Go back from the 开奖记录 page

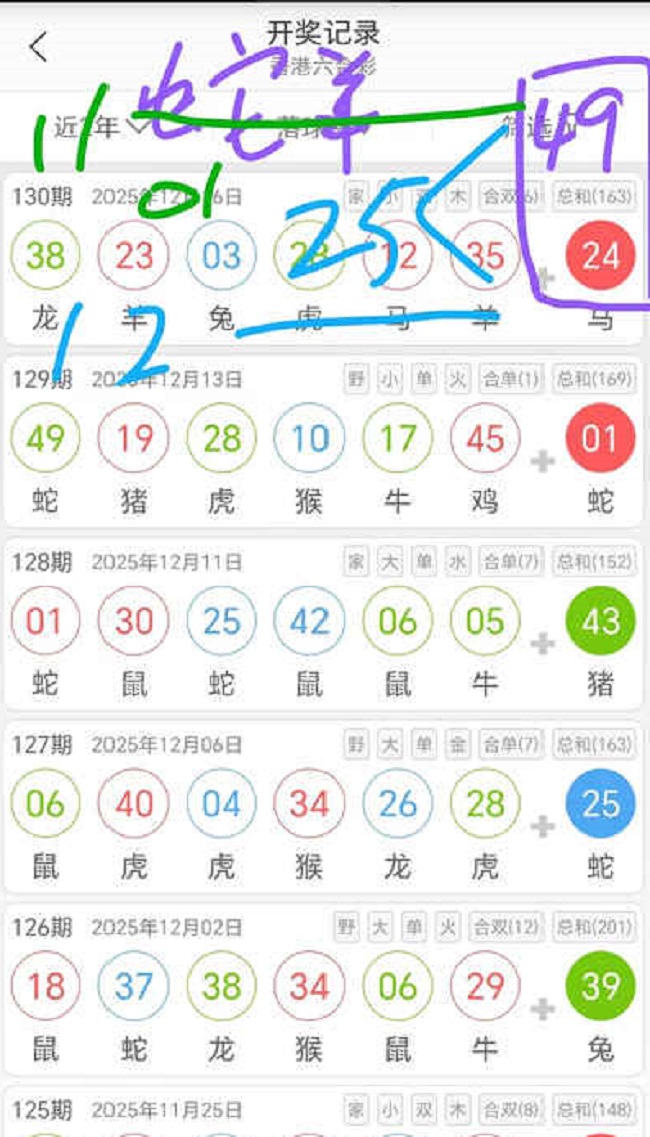38,47
